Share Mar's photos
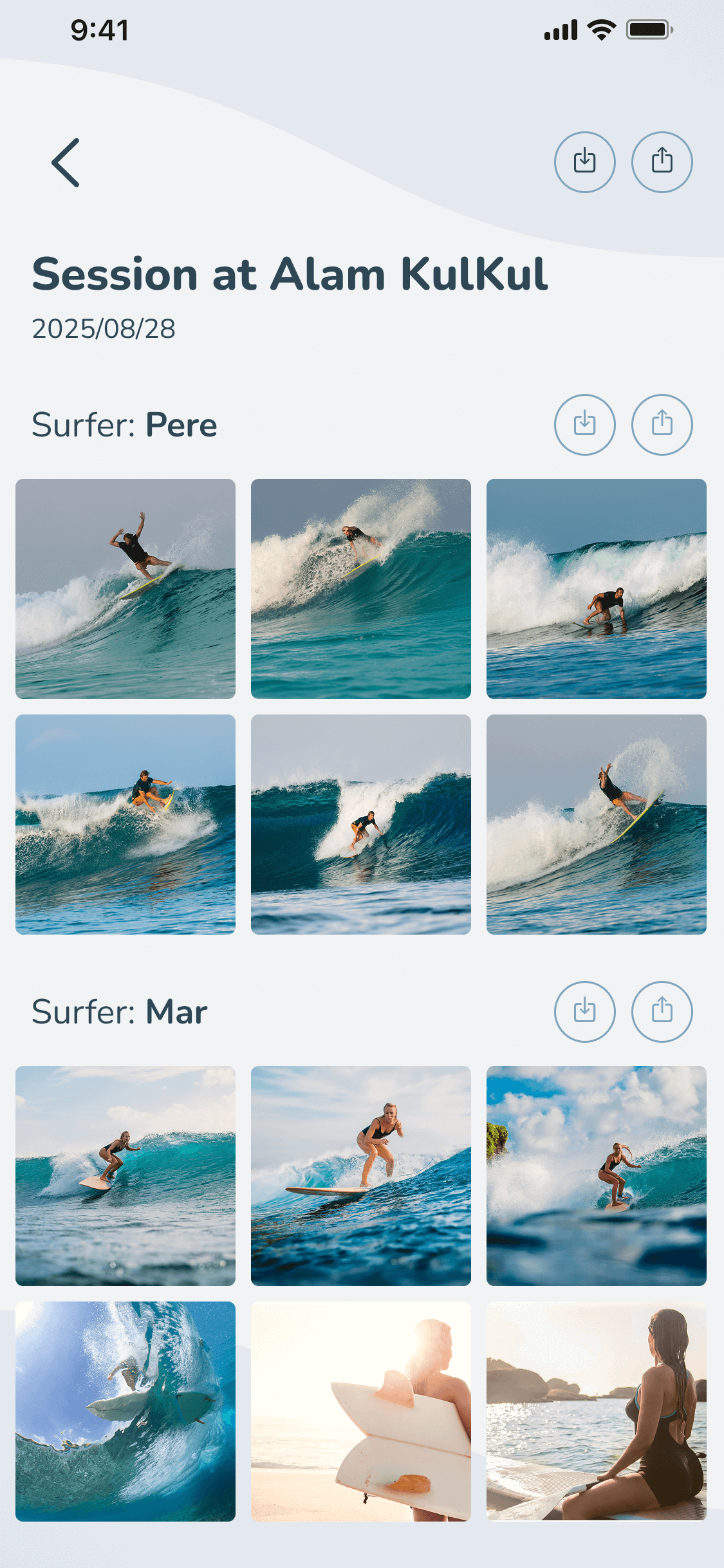724x1568 pixels. 662,1012
